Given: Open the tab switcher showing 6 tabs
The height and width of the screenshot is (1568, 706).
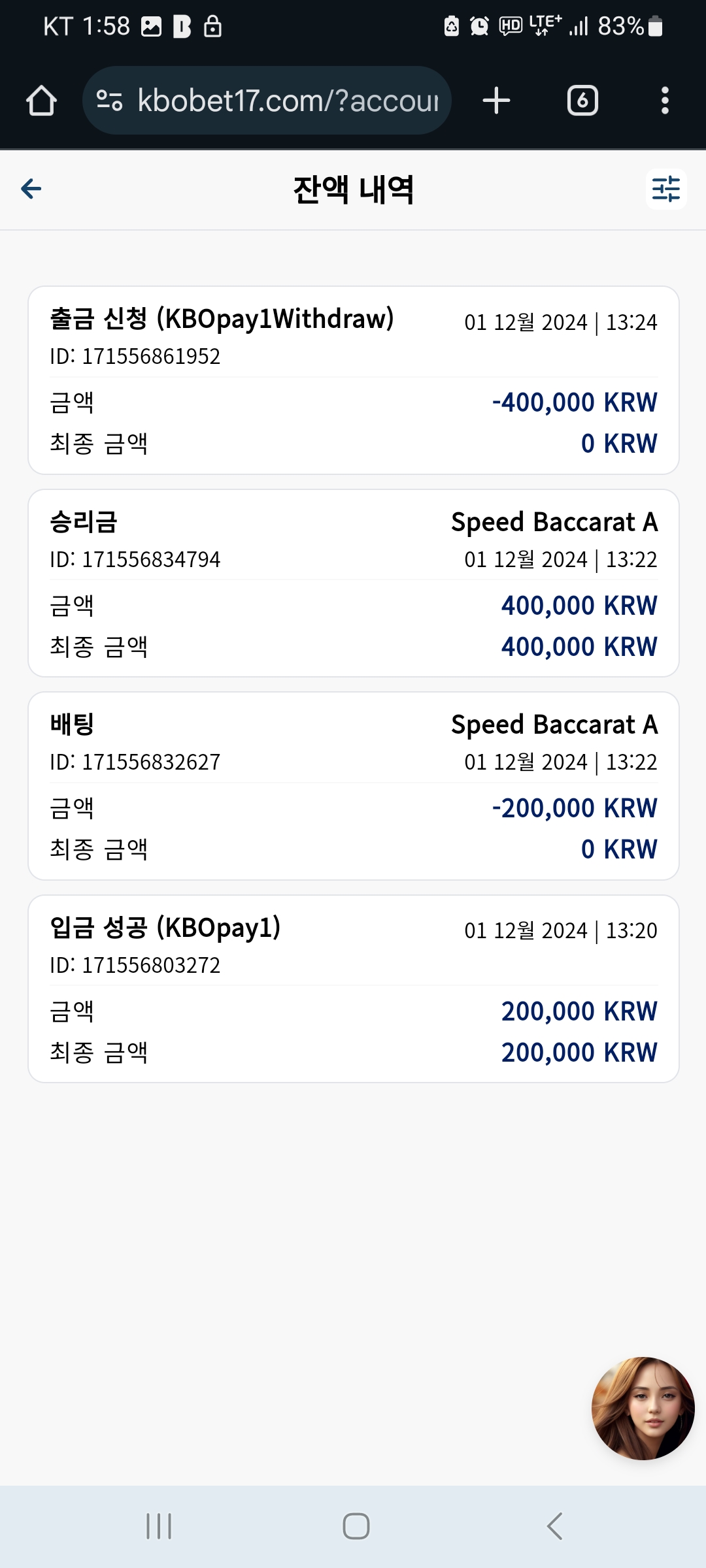Looking at the screenshot, I should (582, 101).
